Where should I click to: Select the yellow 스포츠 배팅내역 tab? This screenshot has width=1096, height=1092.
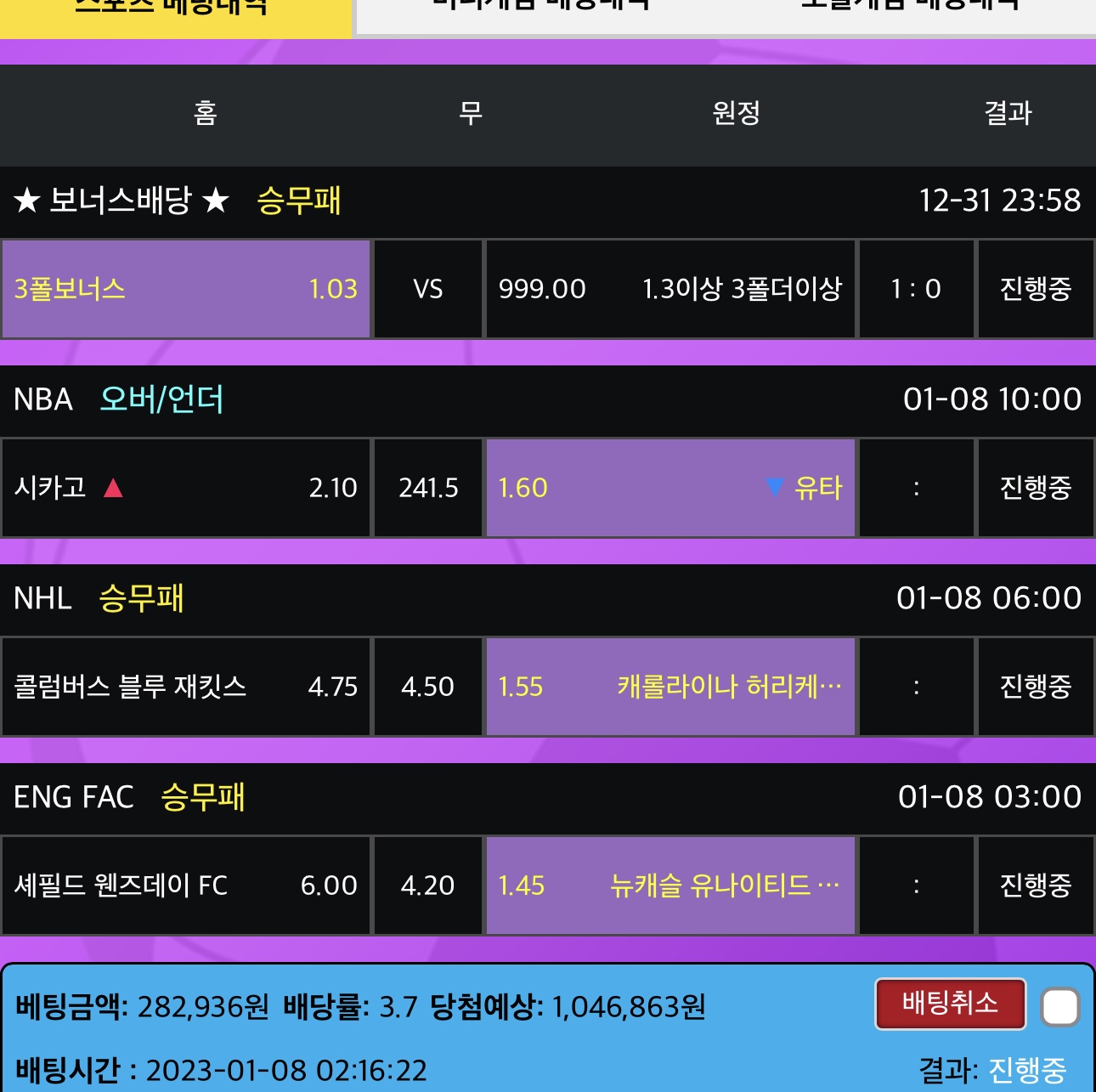(x=174, y=15)
